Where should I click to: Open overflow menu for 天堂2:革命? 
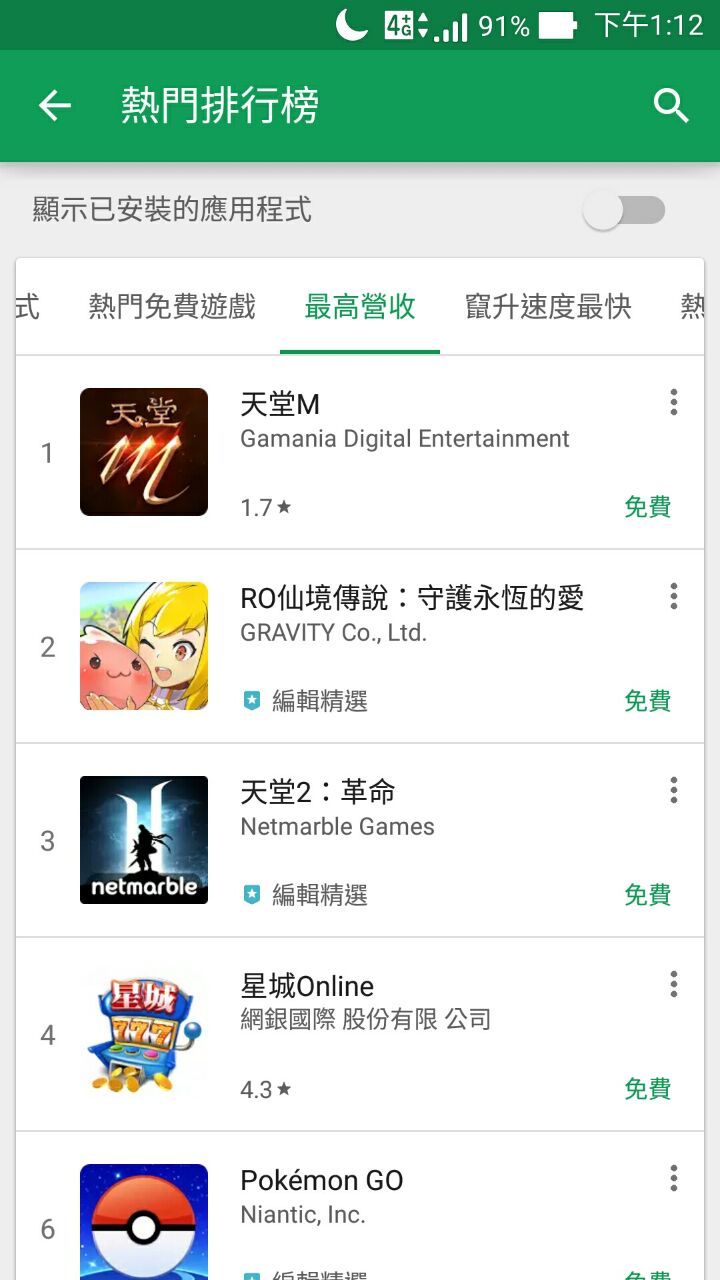click(x=673, y=791)
